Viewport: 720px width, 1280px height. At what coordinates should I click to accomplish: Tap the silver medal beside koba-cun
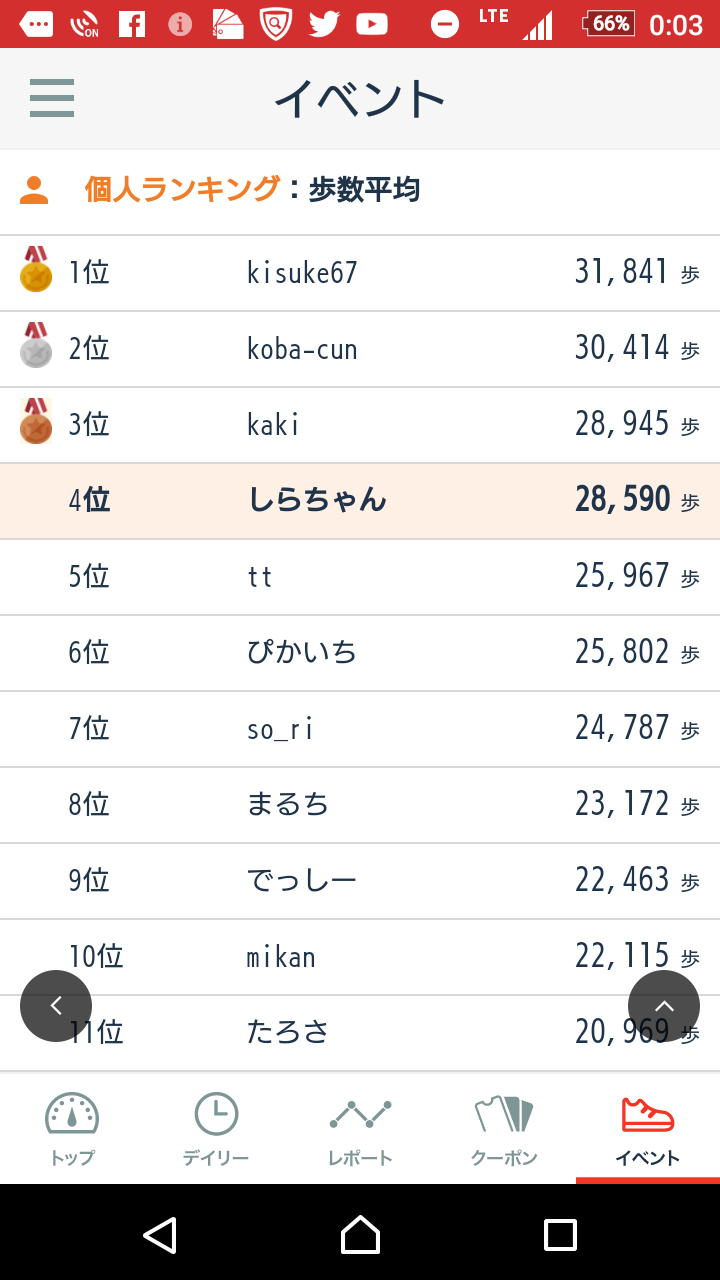[36, 349]
